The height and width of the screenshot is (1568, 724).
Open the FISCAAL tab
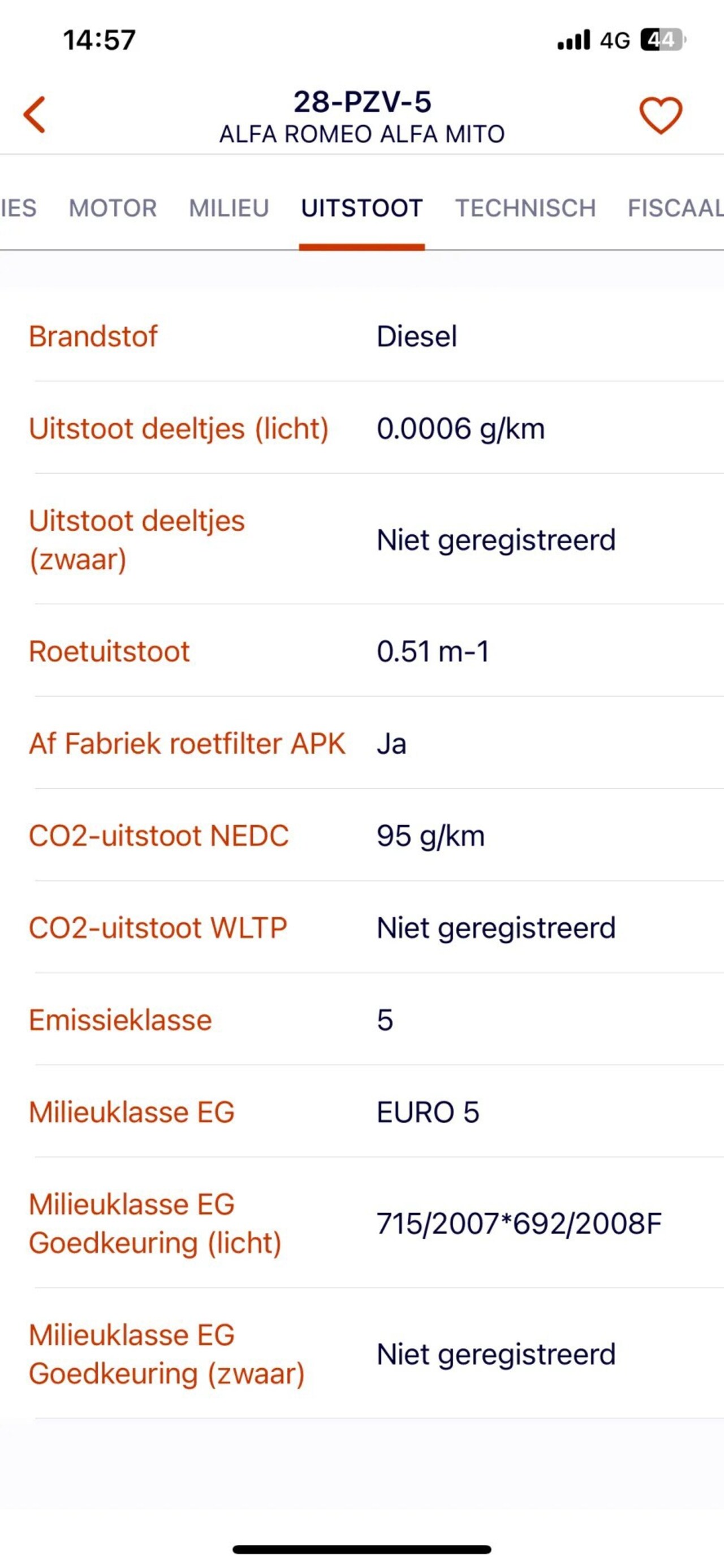point(675,208)
